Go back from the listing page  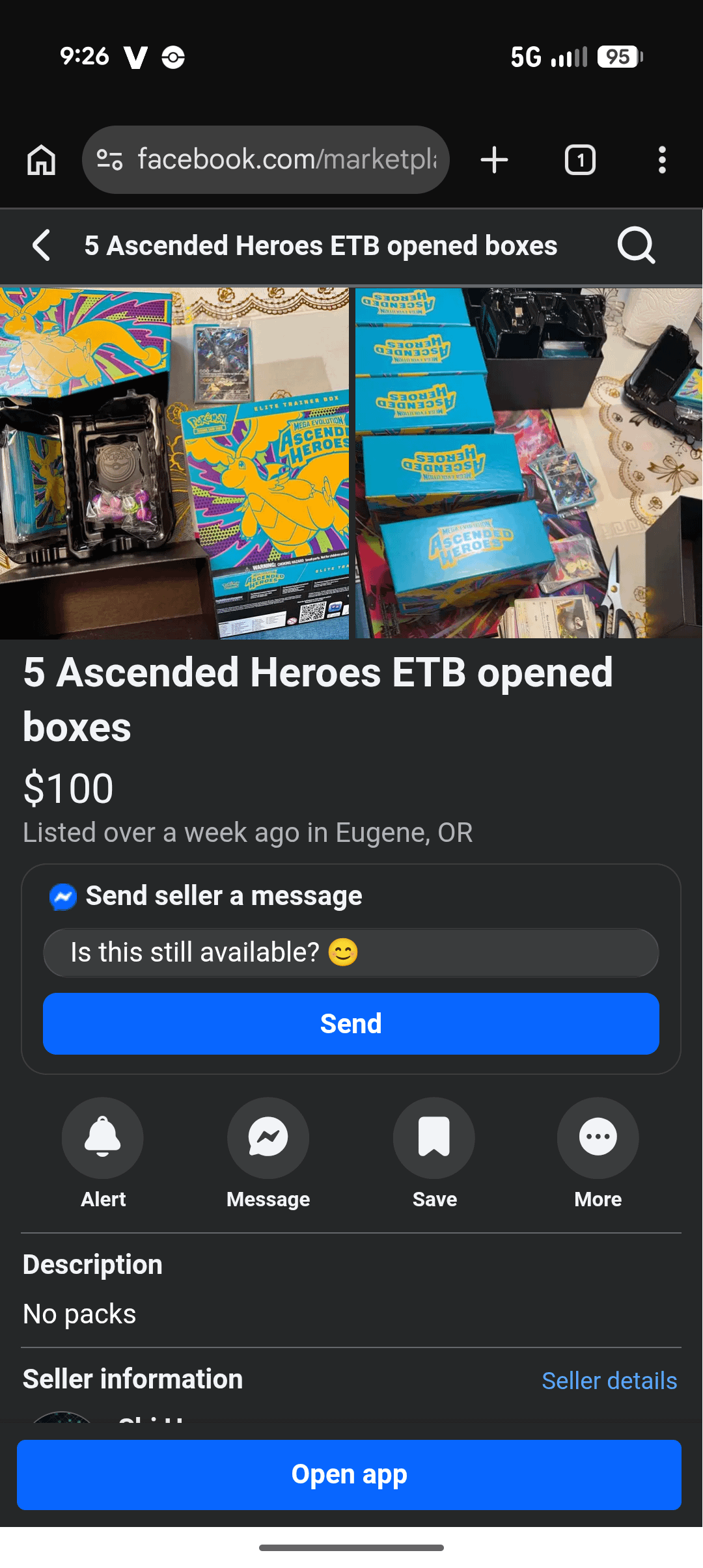tap(42, 246)
